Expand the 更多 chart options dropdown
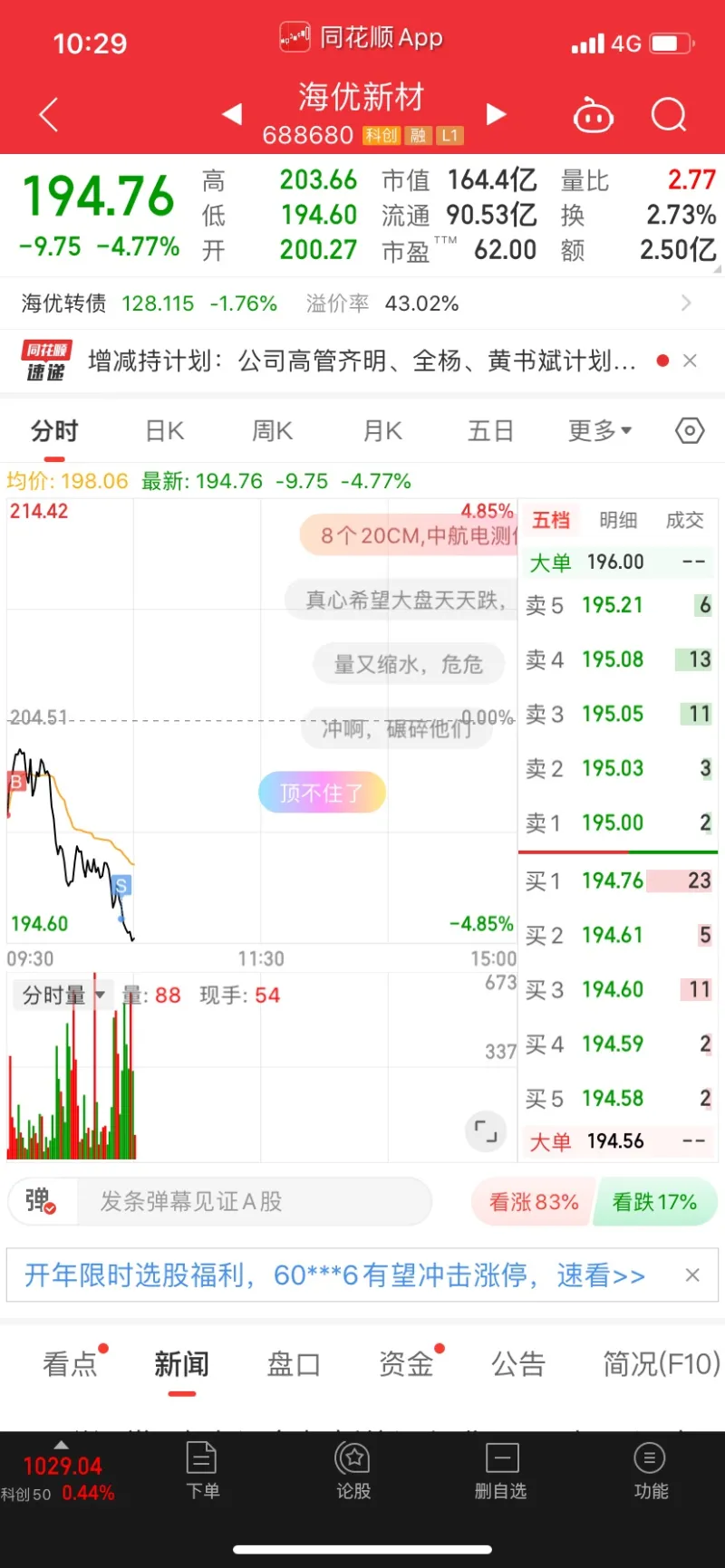This screenshot has height=1568, width=725. point(600,431)
